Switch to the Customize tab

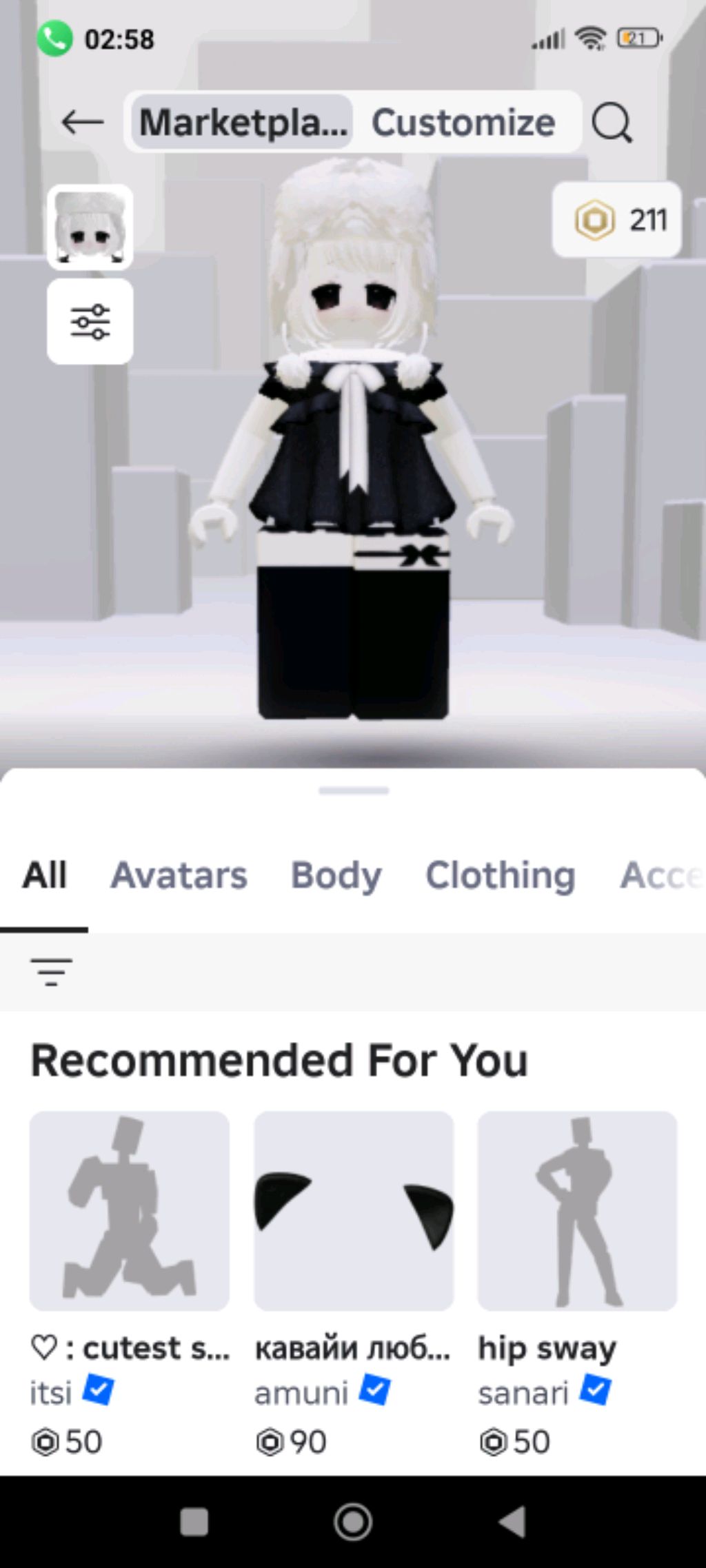click(463, 123)
